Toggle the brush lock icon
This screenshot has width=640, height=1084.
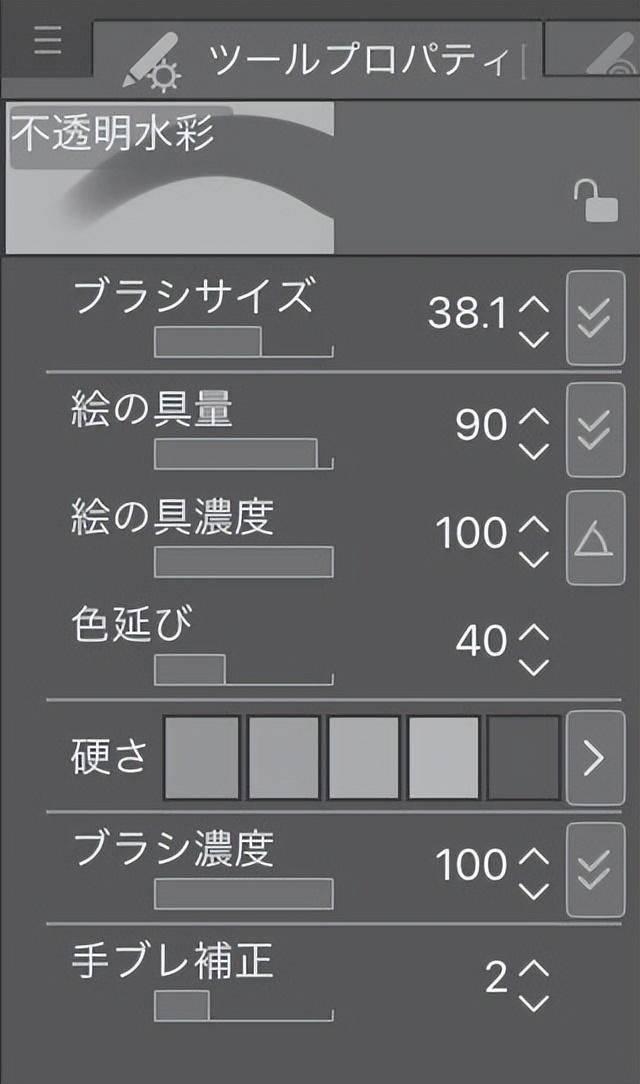595,200
